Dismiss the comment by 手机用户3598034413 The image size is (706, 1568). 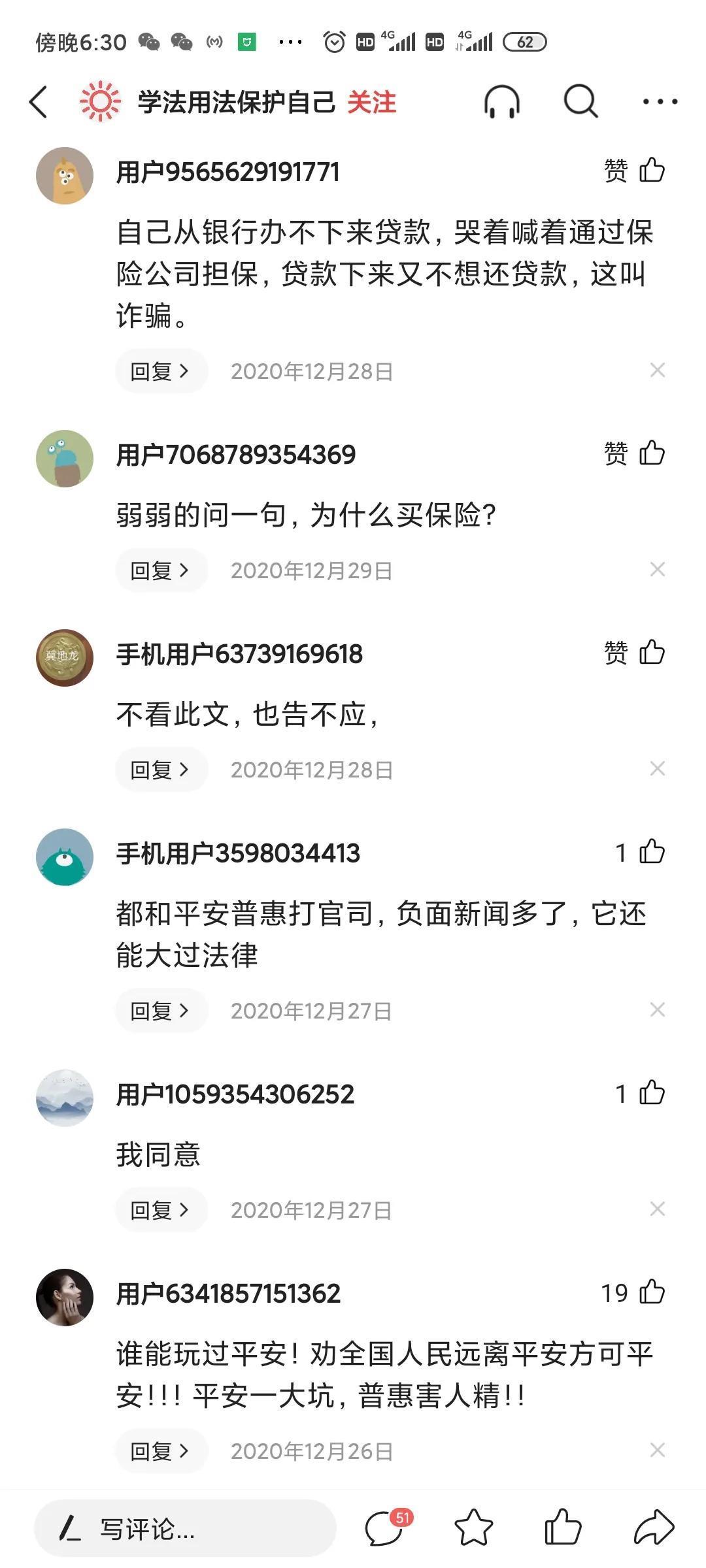(x=657, y=1010)
